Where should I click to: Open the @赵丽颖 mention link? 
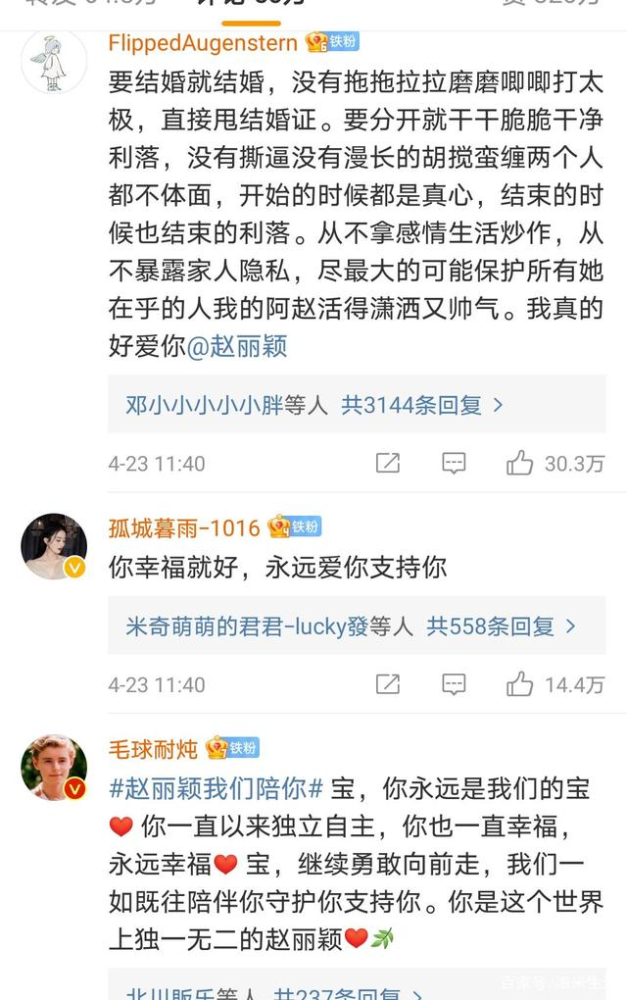237,346
